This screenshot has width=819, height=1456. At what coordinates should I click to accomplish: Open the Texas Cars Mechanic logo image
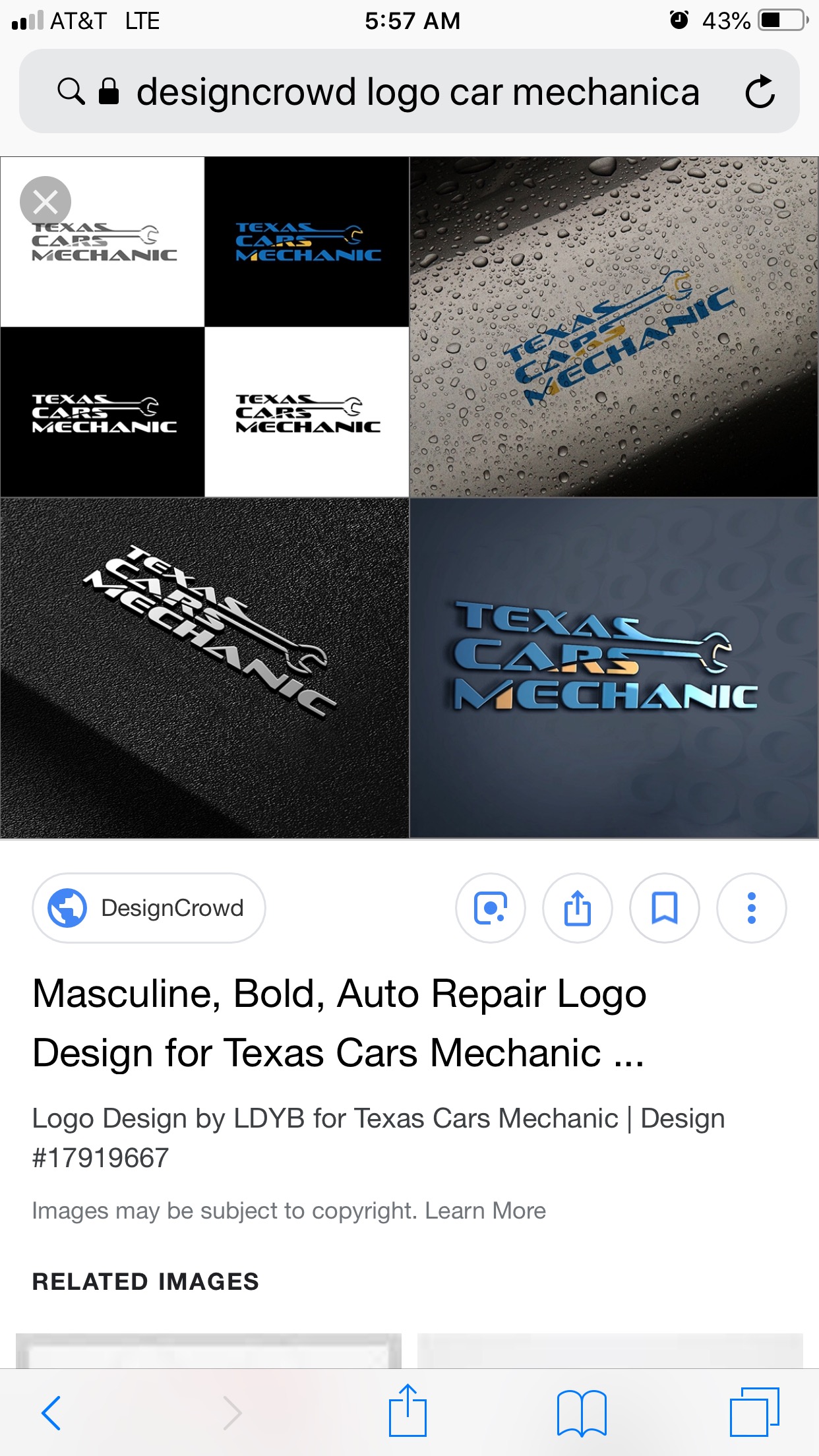[x=409, y=498]
